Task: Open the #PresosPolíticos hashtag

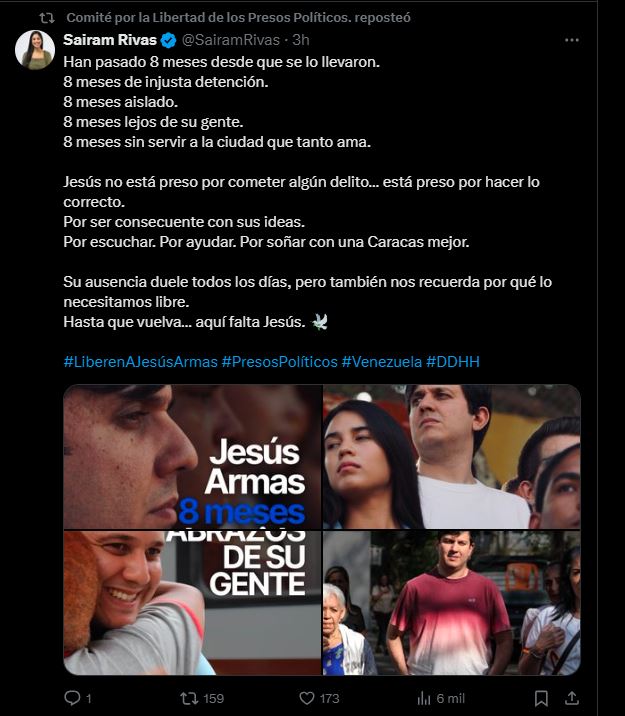Action: [279, 361]
